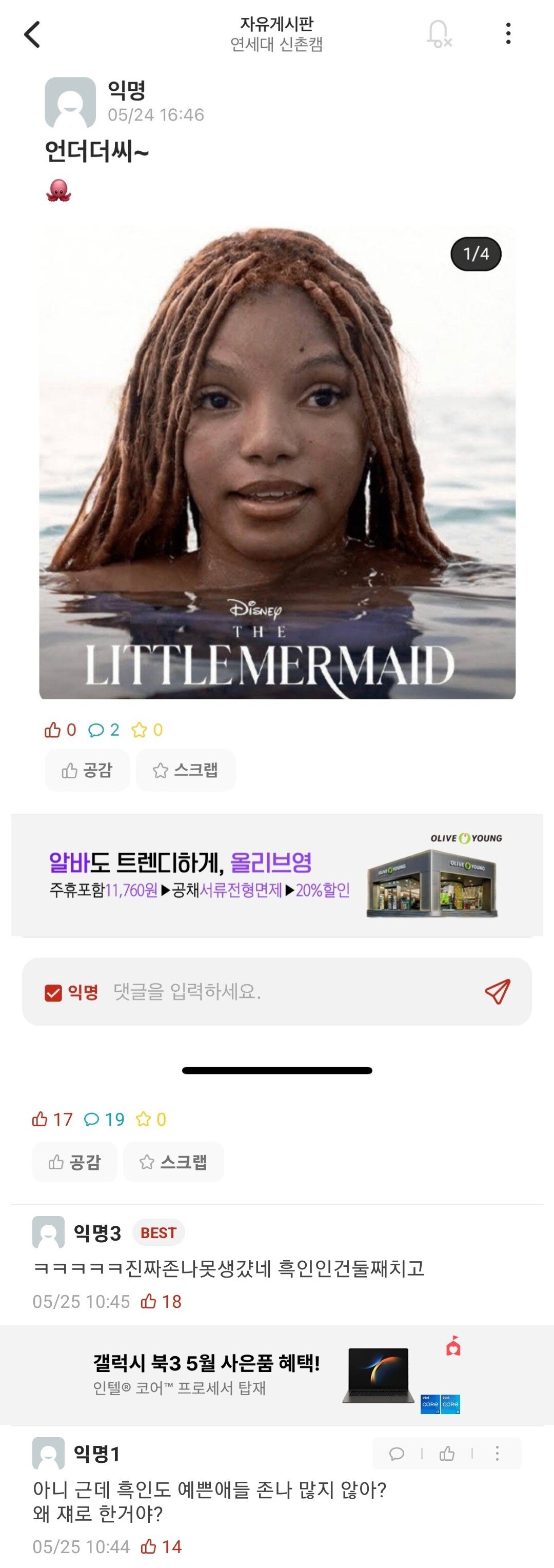
Task: Tap 스크랩 button under the 2 comments counter
Action: pyautogui.click(x=186, y=770)
